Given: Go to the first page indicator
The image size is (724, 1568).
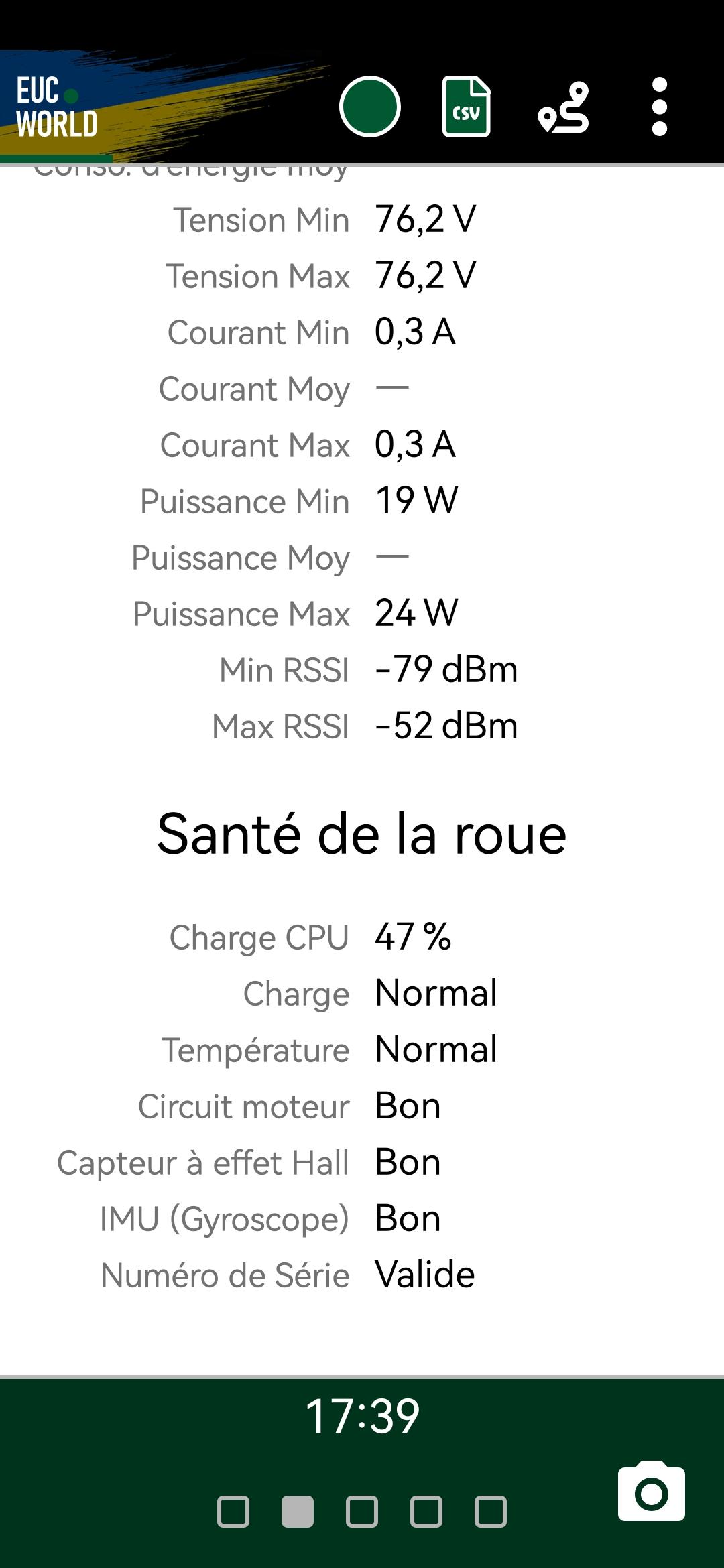Looking at the screenshot, I should [x=233, y=1512].
